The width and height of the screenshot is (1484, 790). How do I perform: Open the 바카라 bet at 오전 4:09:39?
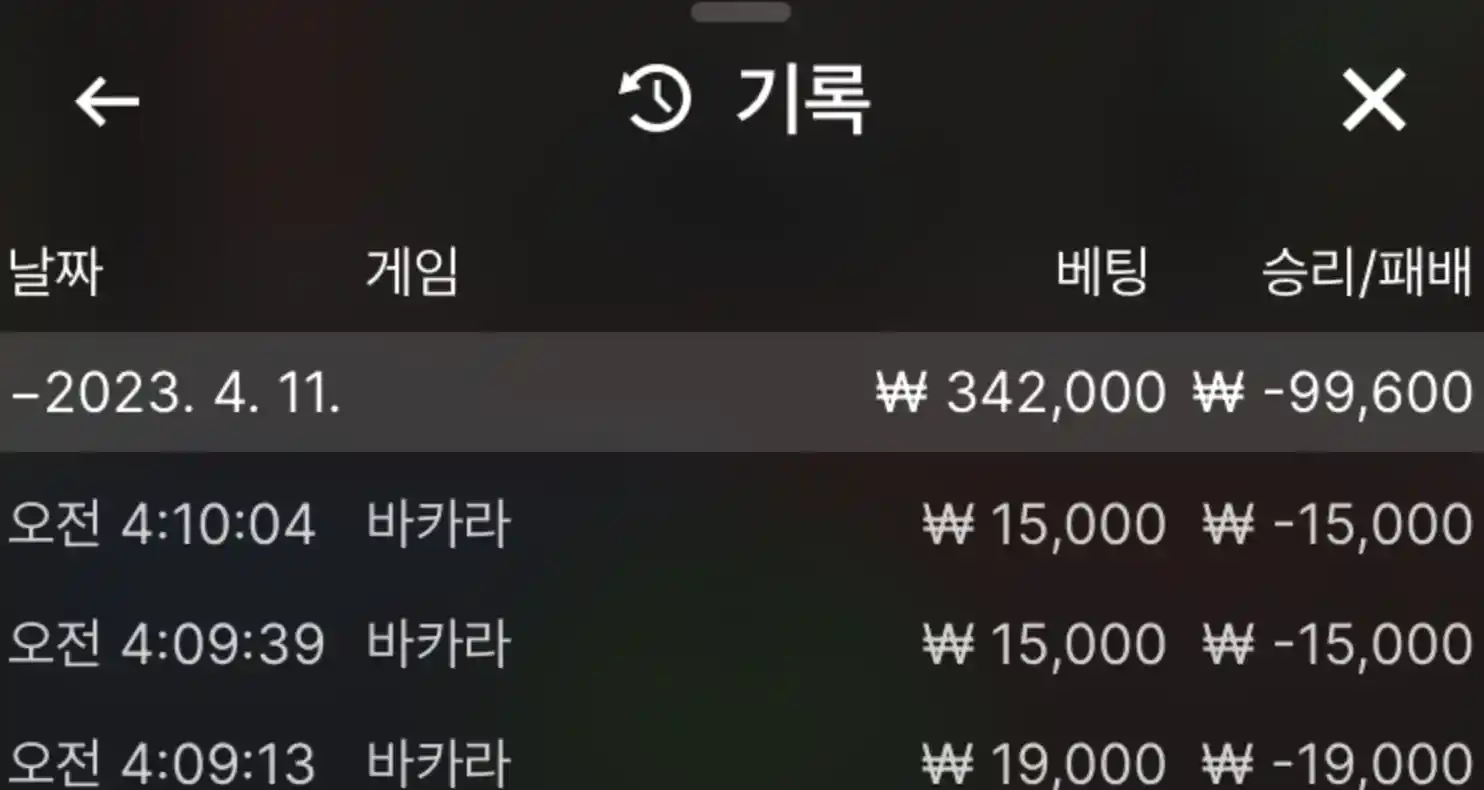coord(740,644)
